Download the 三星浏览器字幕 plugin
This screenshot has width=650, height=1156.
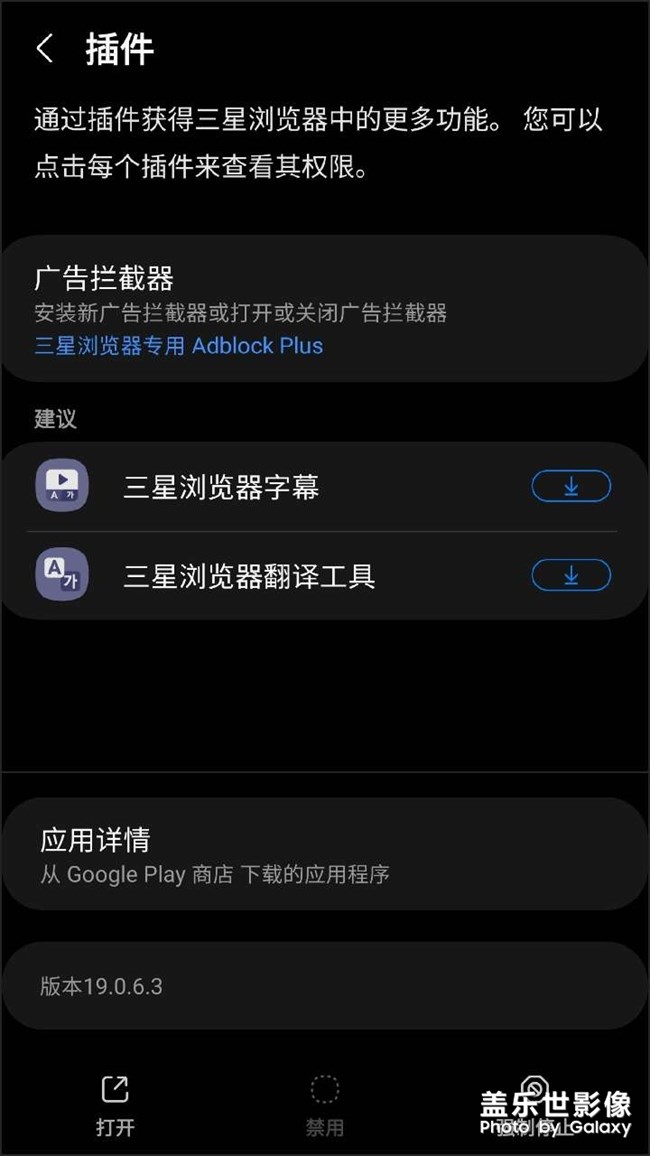coord(570,487)
